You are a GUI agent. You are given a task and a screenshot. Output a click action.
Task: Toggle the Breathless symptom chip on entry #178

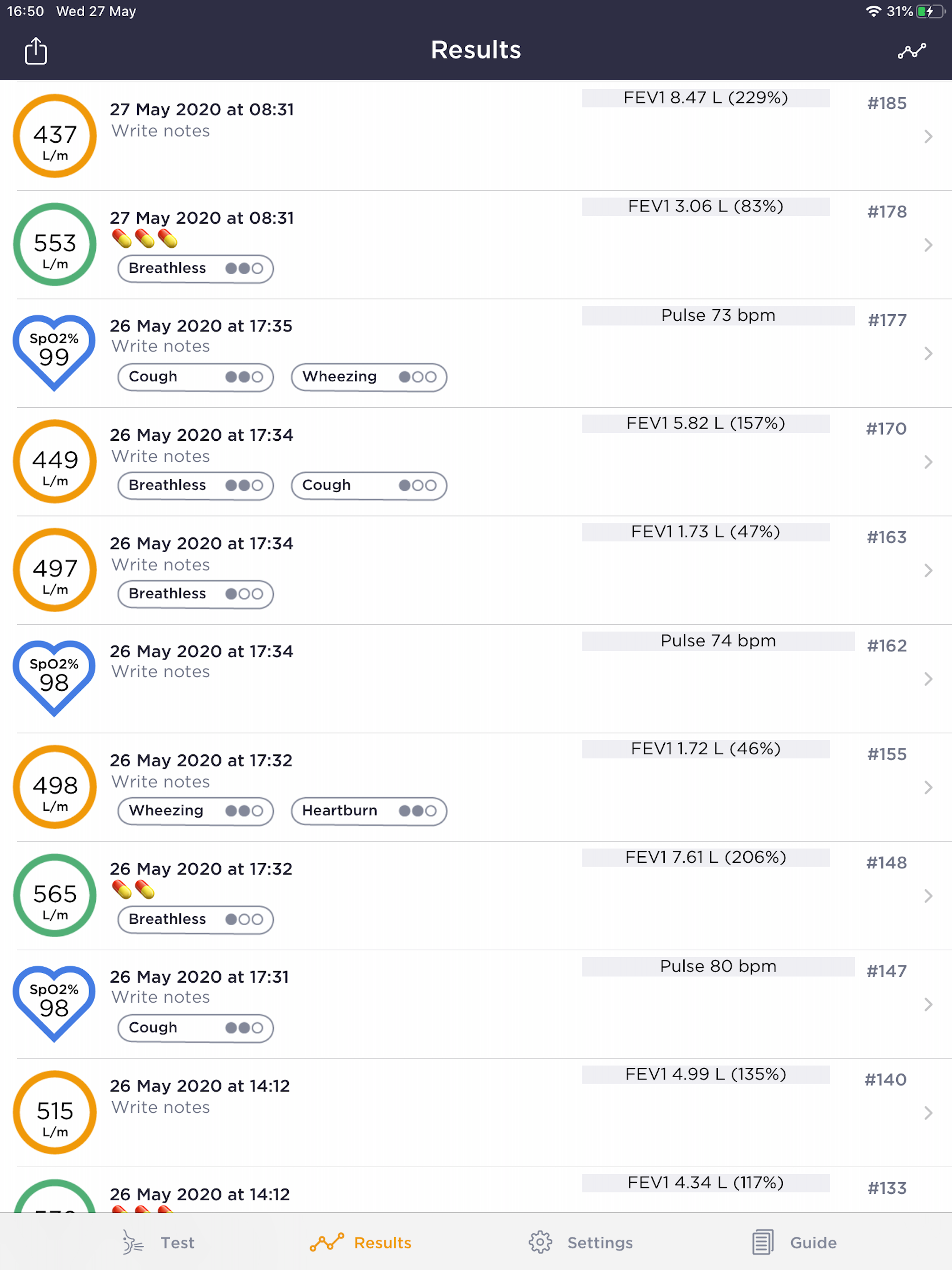pos(195,268)
